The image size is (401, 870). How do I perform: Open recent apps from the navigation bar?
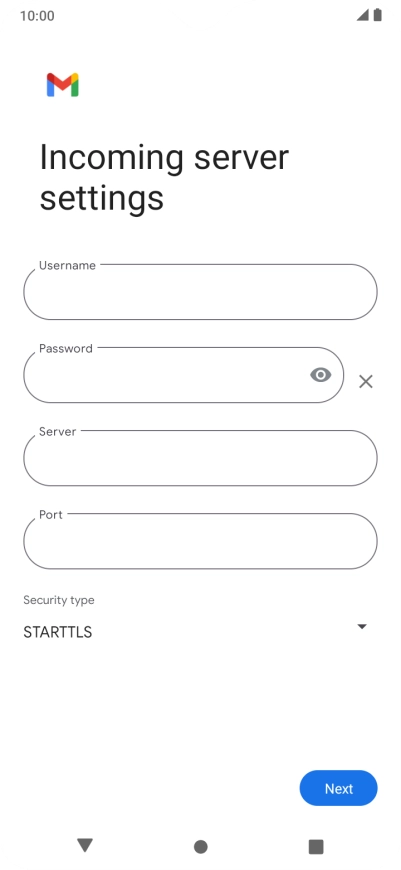316,846
